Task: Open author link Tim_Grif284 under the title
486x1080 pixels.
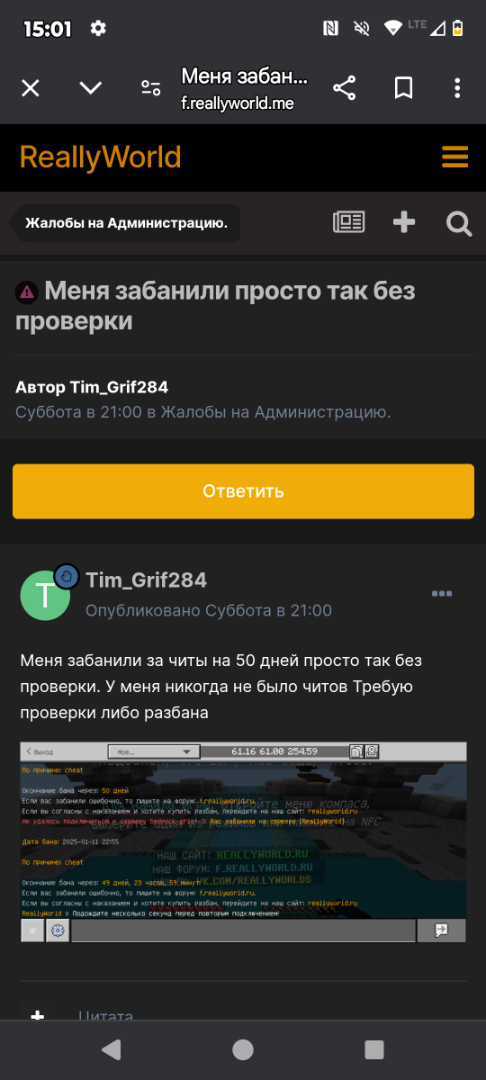Action: point(119,387)
